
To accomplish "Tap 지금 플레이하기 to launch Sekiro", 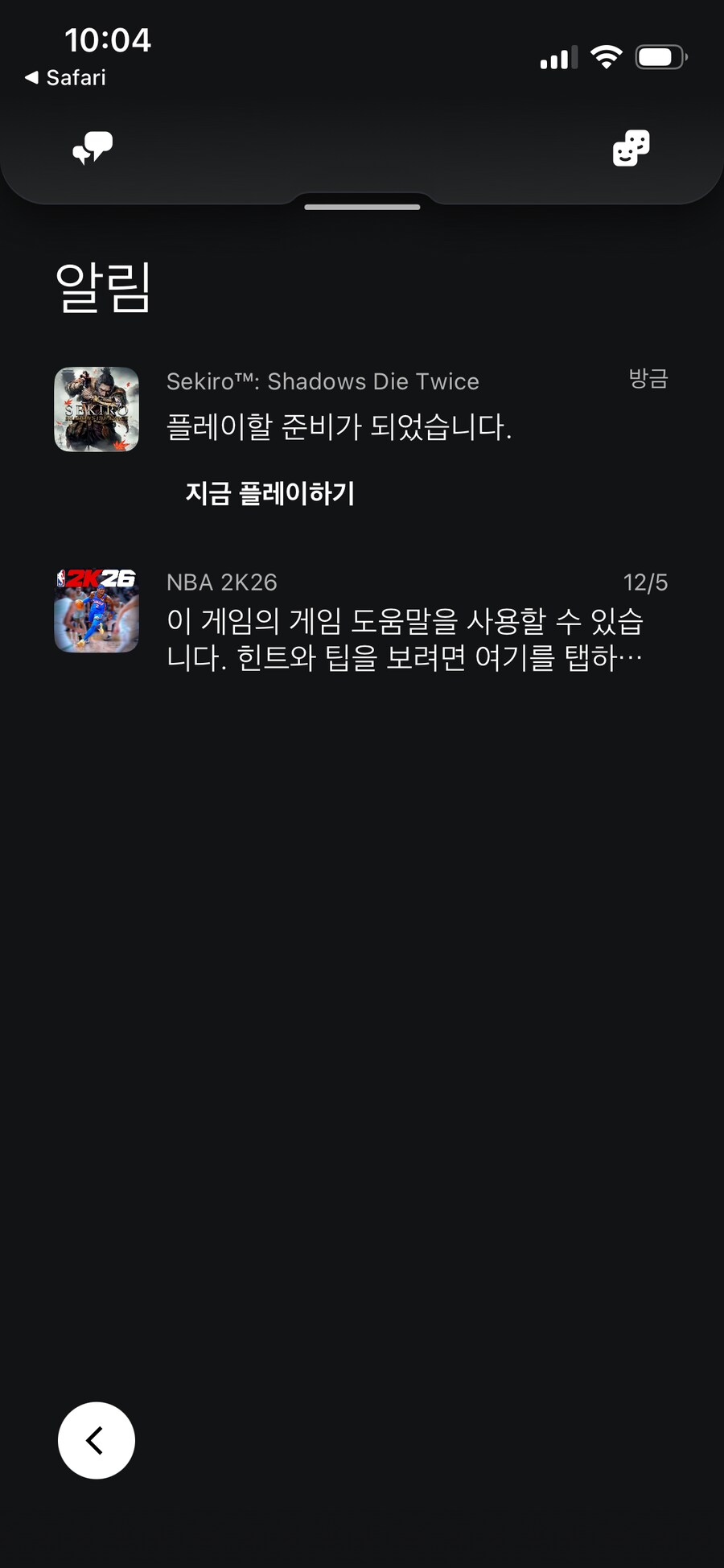I will [x=272, y=494].
